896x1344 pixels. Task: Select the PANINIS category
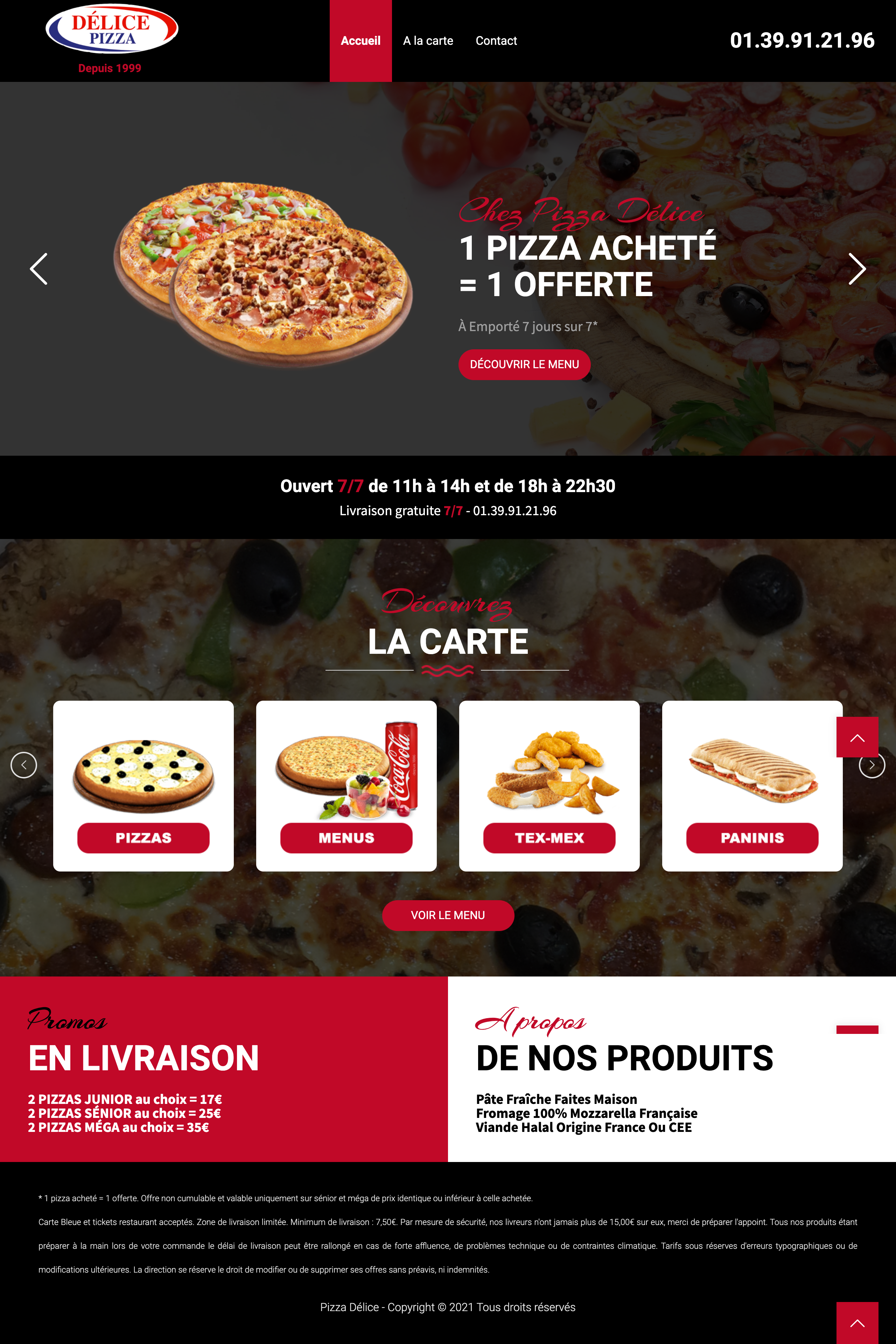coord(752,838)
